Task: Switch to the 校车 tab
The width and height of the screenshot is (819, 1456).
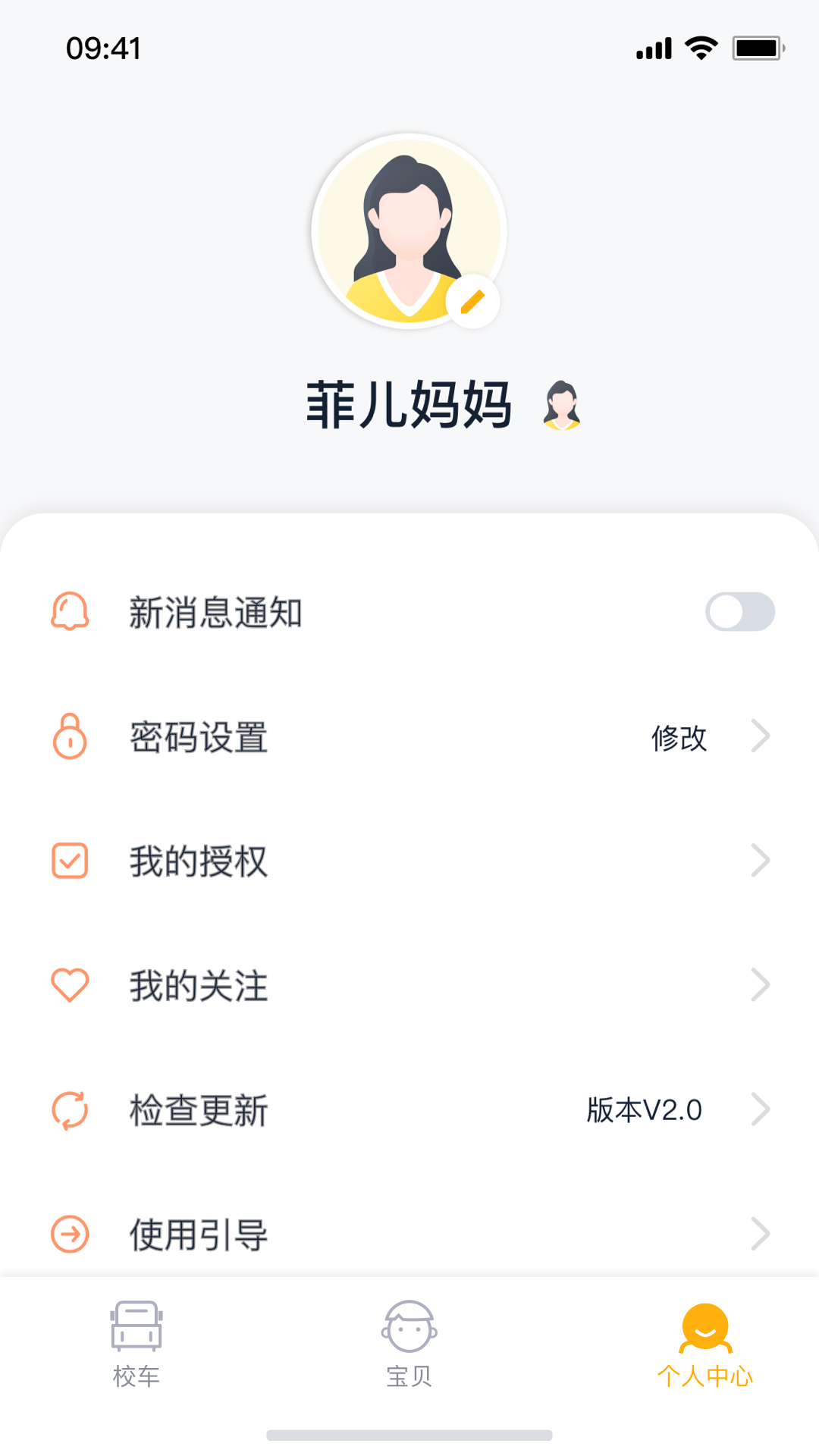Action: point(136,1344)
